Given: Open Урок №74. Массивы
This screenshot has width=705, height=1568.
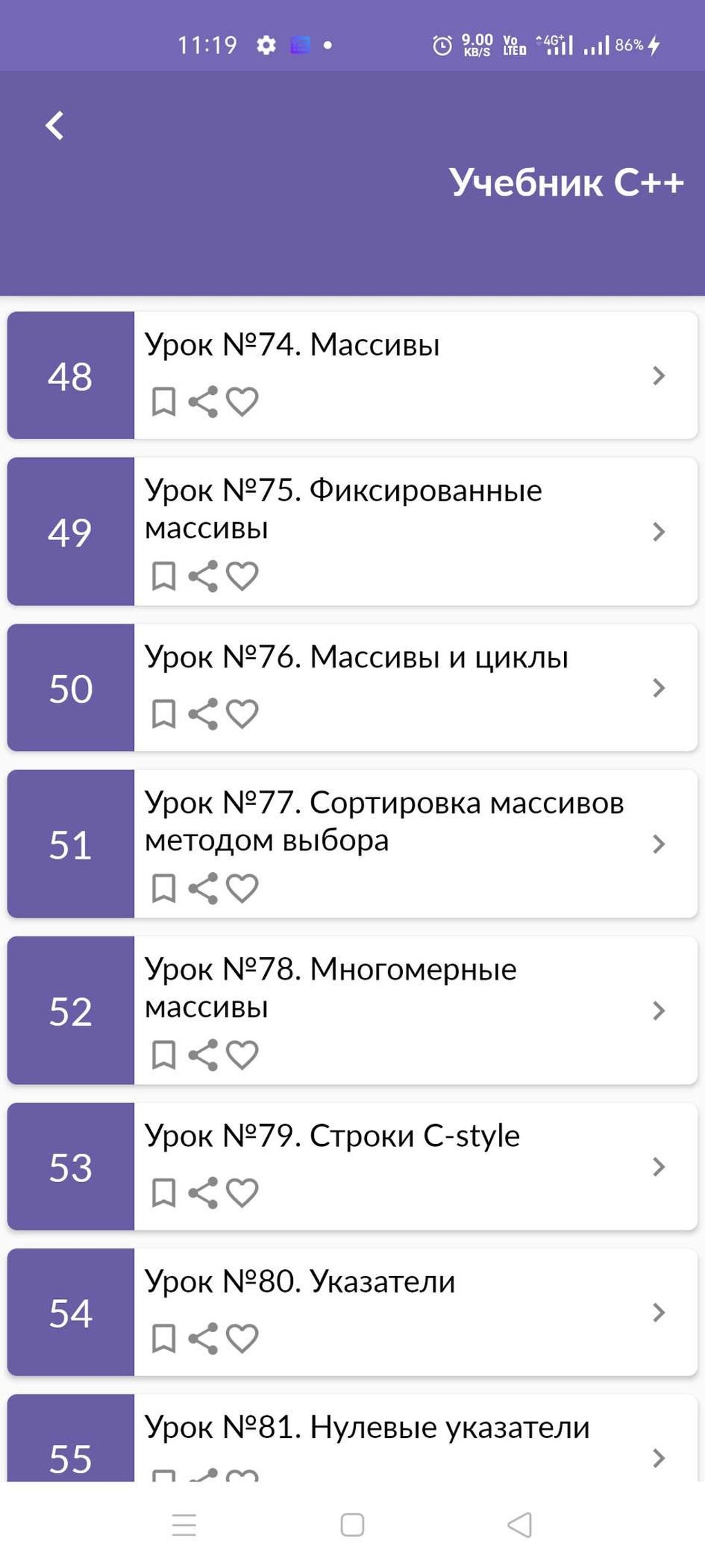Looking at the screenshot, I should click(x=352, y=376).
